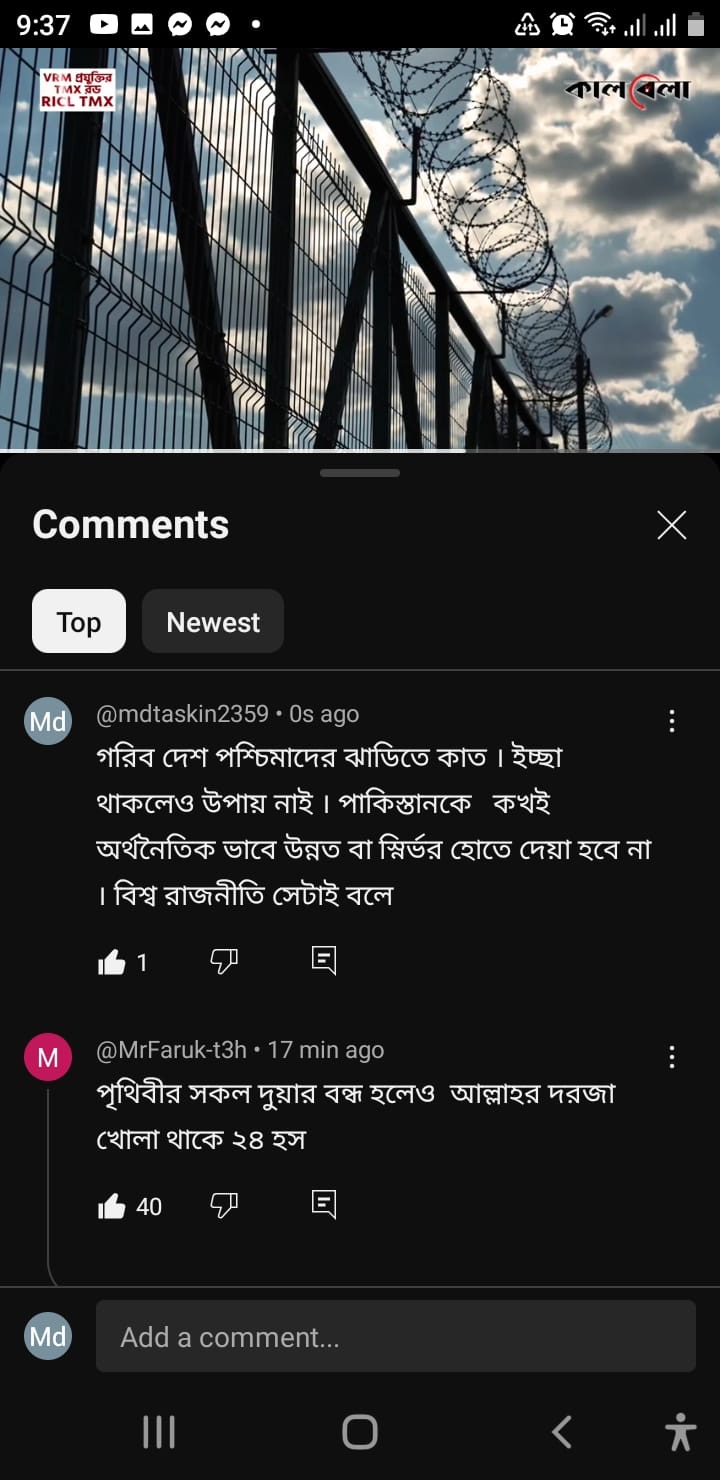Switch to the Newest comments tab
The image size is (720, 1480).
(213, 622)
